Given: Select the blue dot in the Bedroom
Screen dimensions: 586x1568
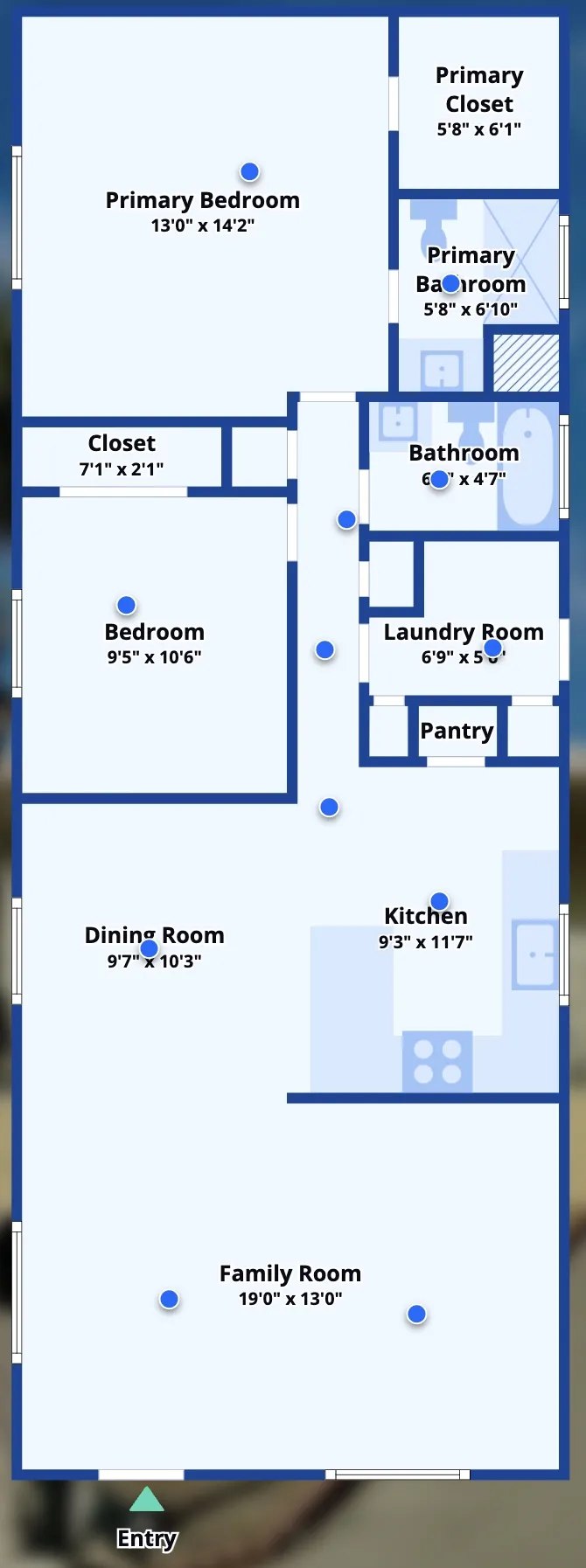Looking at the screenshot, I should pos(126,605).
